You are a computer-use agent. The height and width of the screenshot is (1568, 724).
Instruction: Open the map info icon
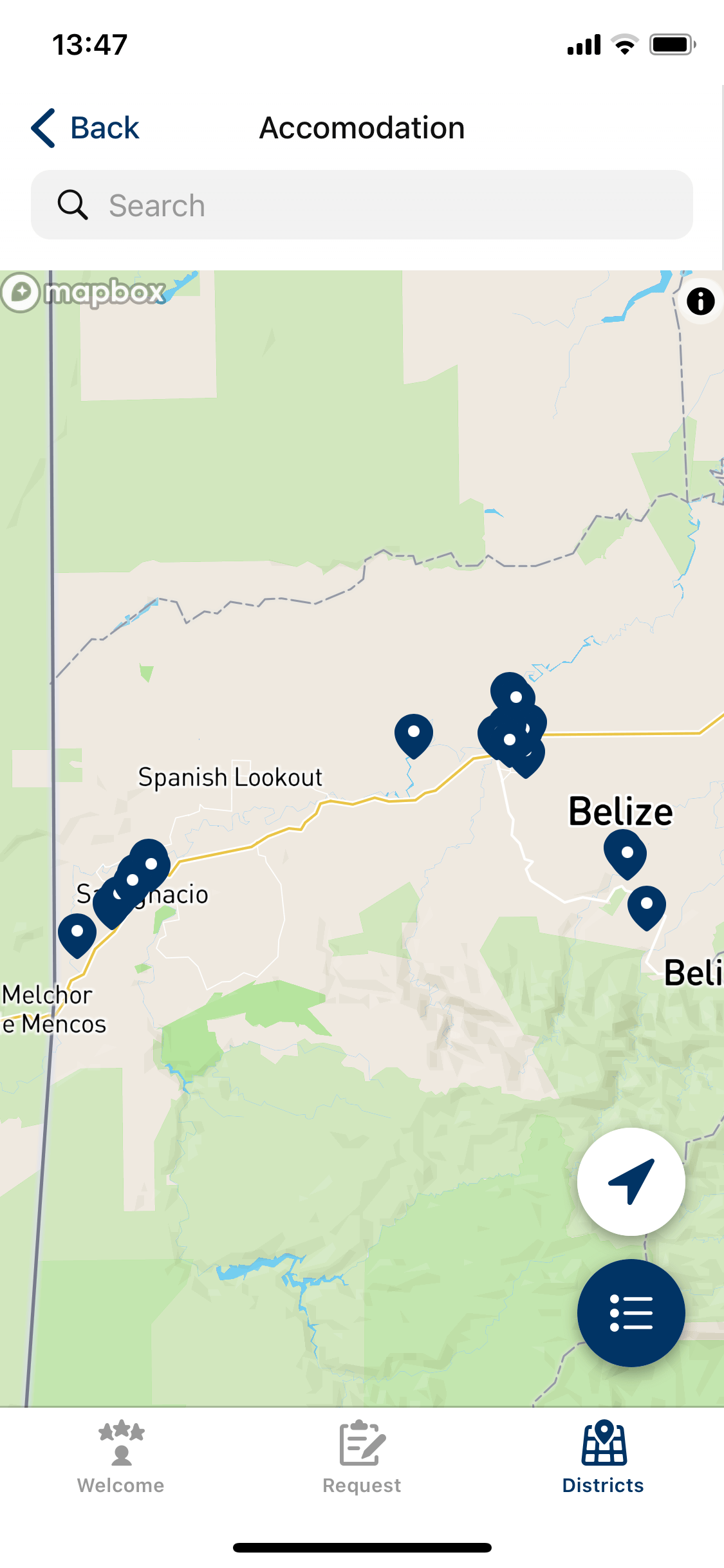coord(700,301)
